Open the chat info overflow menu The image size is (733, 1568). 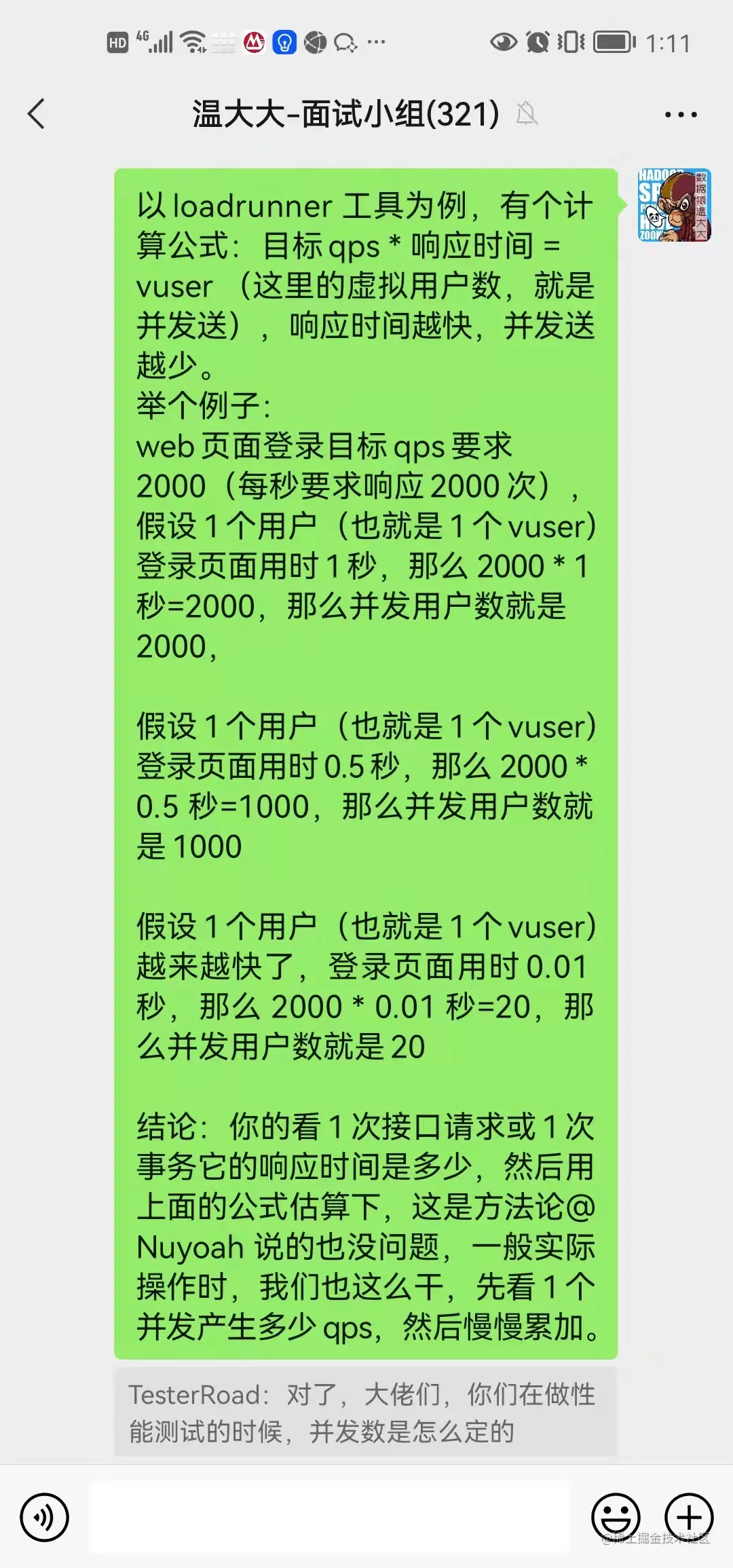coord(681,115)
